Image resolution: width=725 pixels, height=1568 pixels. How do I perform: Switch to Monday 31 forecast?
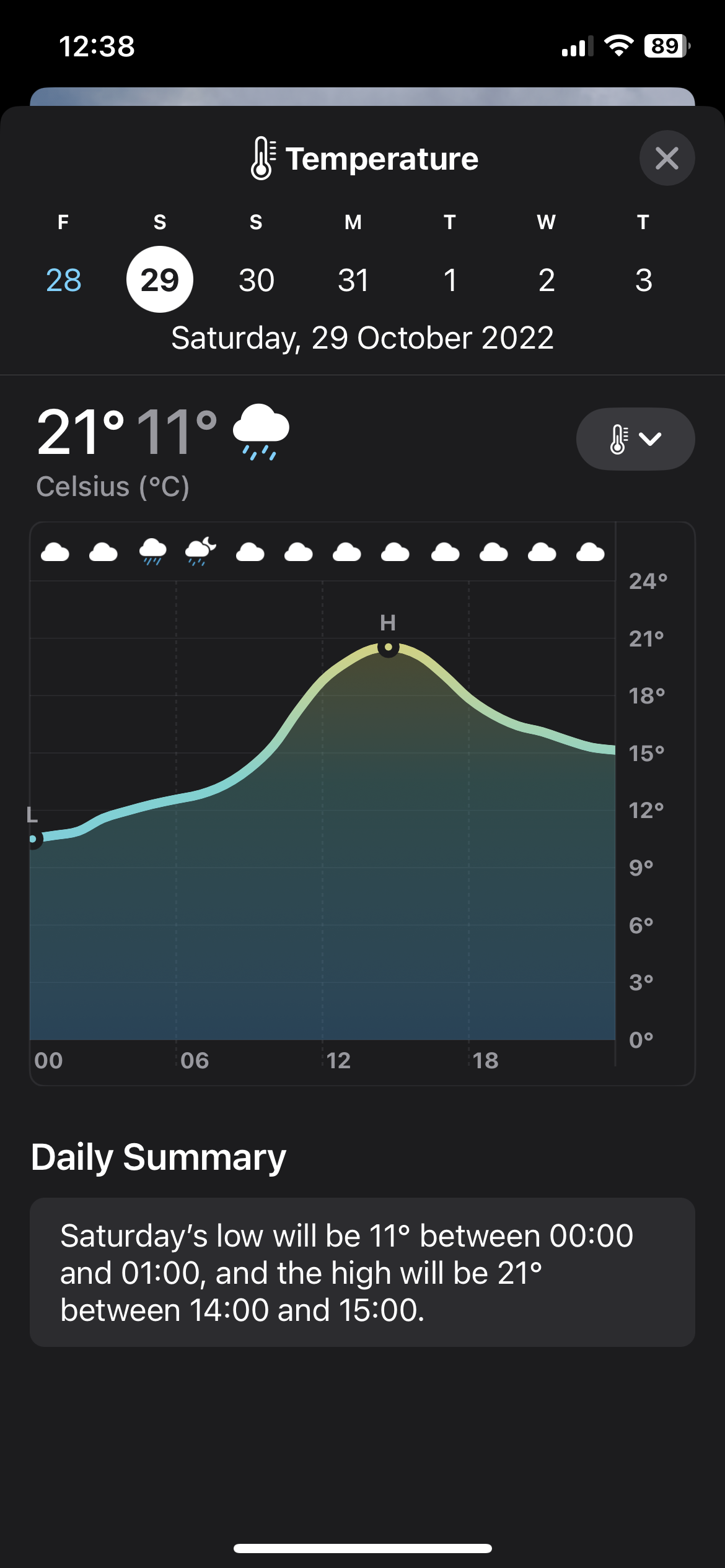click(x=353, y=279)
